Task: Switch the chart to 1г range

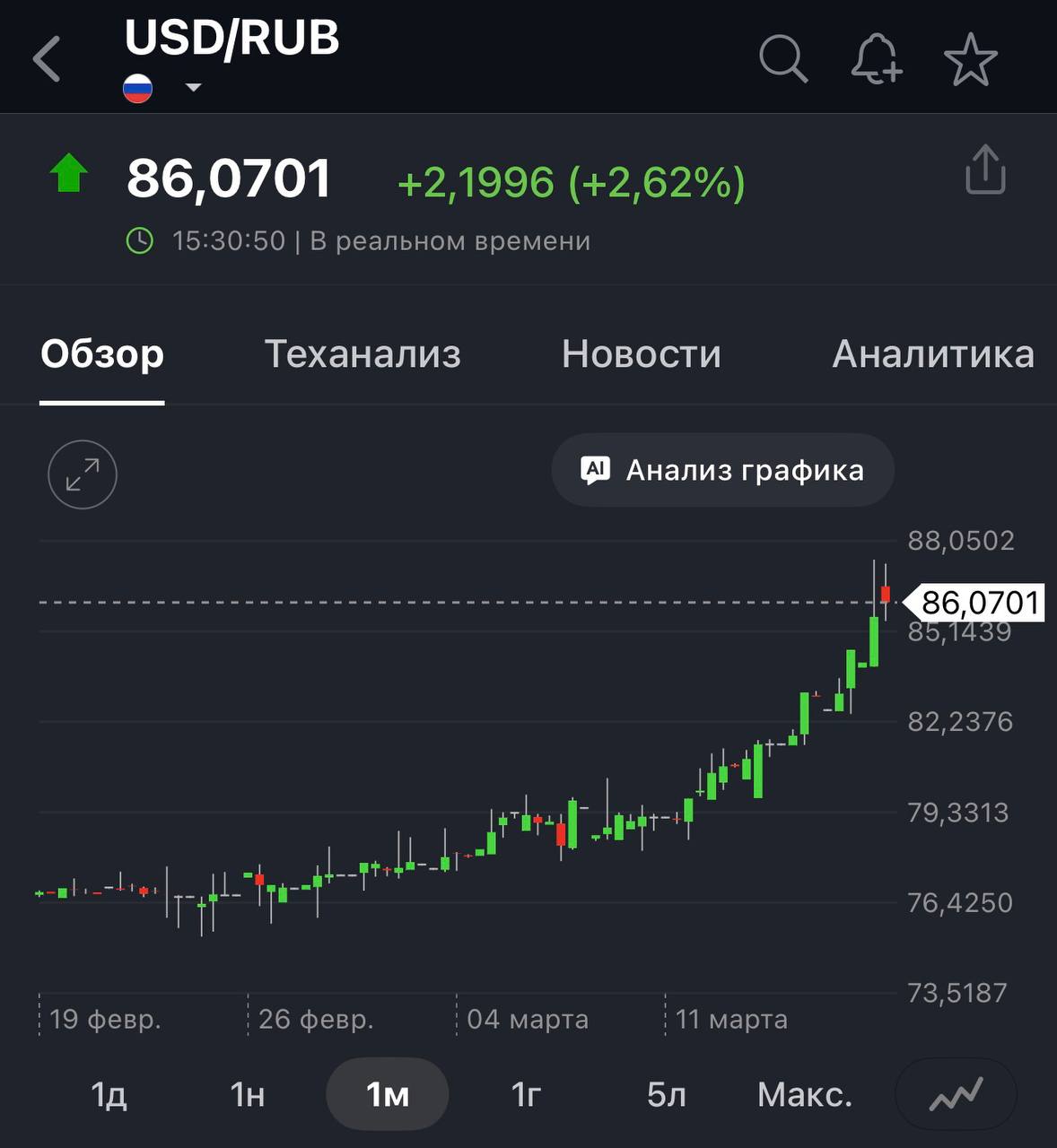Action: click(526, 1095)
